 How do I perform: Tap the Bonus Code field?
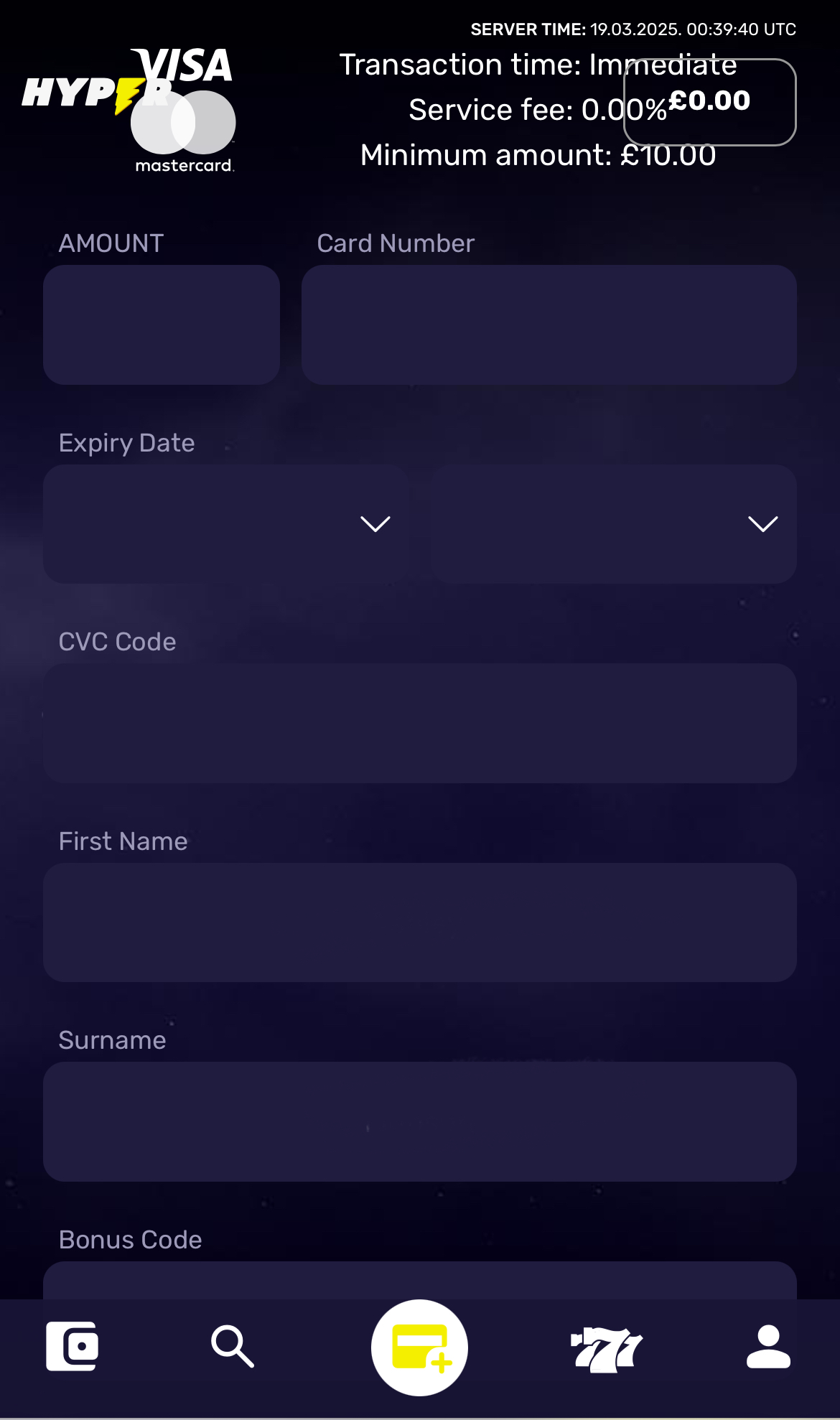tap(419, 1281)
